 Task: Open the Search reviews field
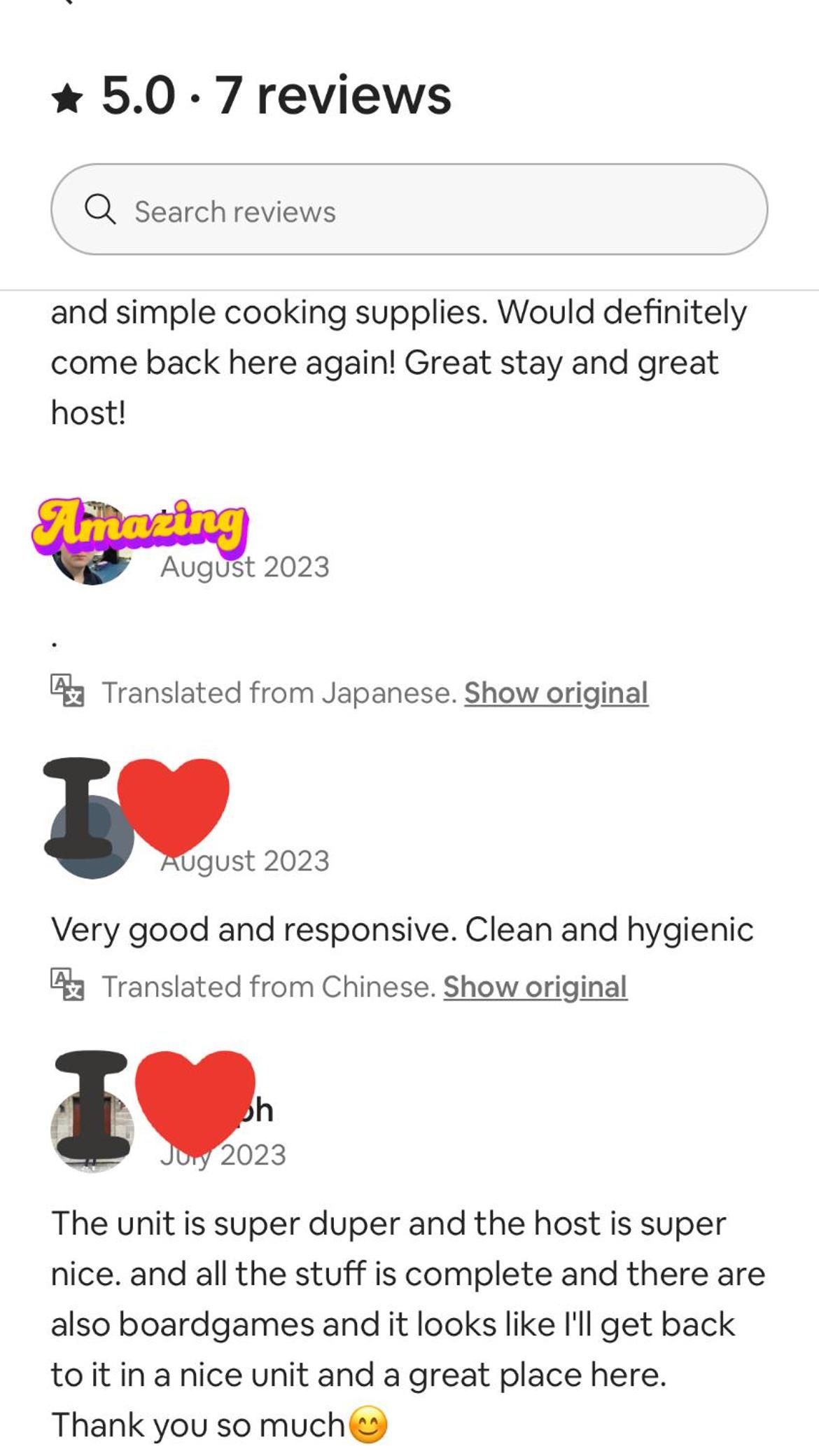click(409, 209)
